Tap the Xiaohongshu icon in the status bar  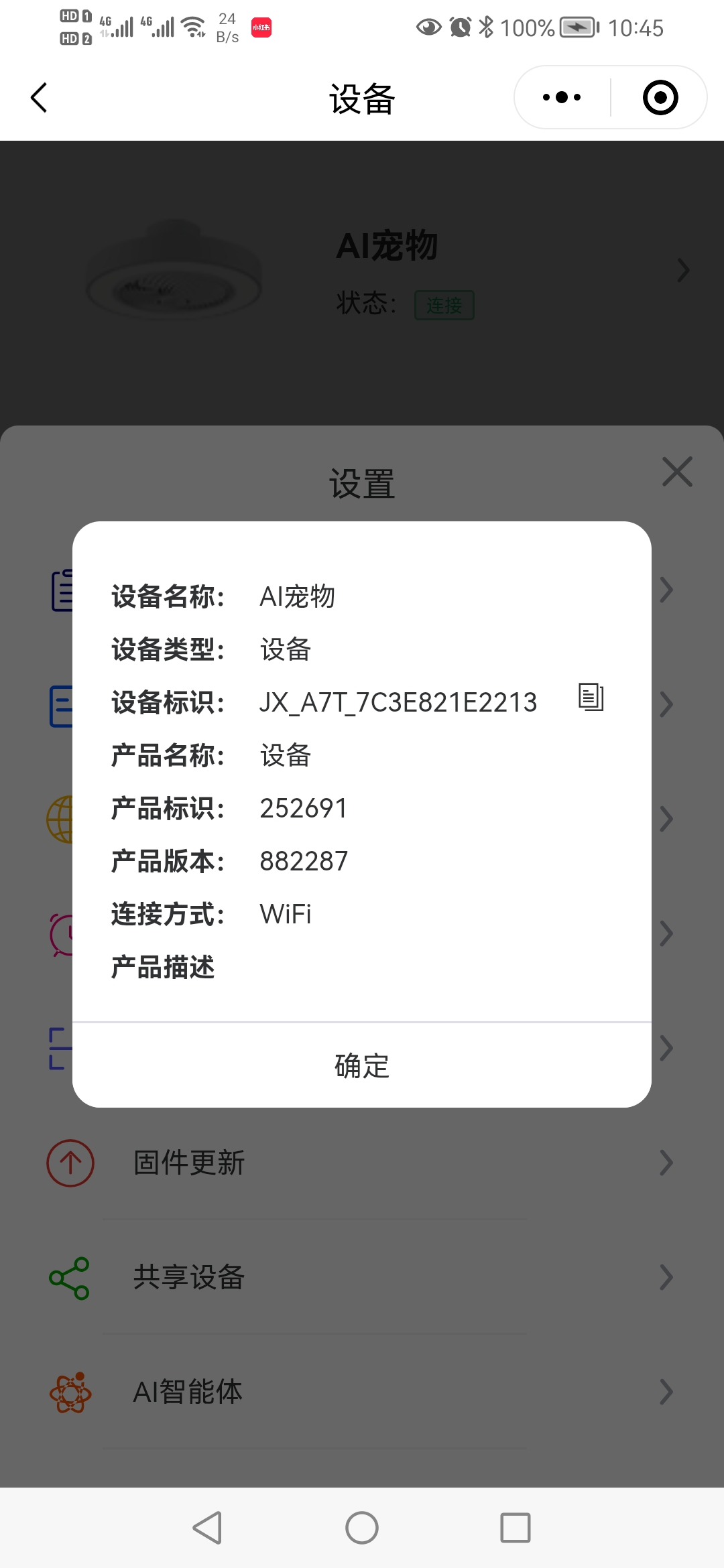click(261, 27)
